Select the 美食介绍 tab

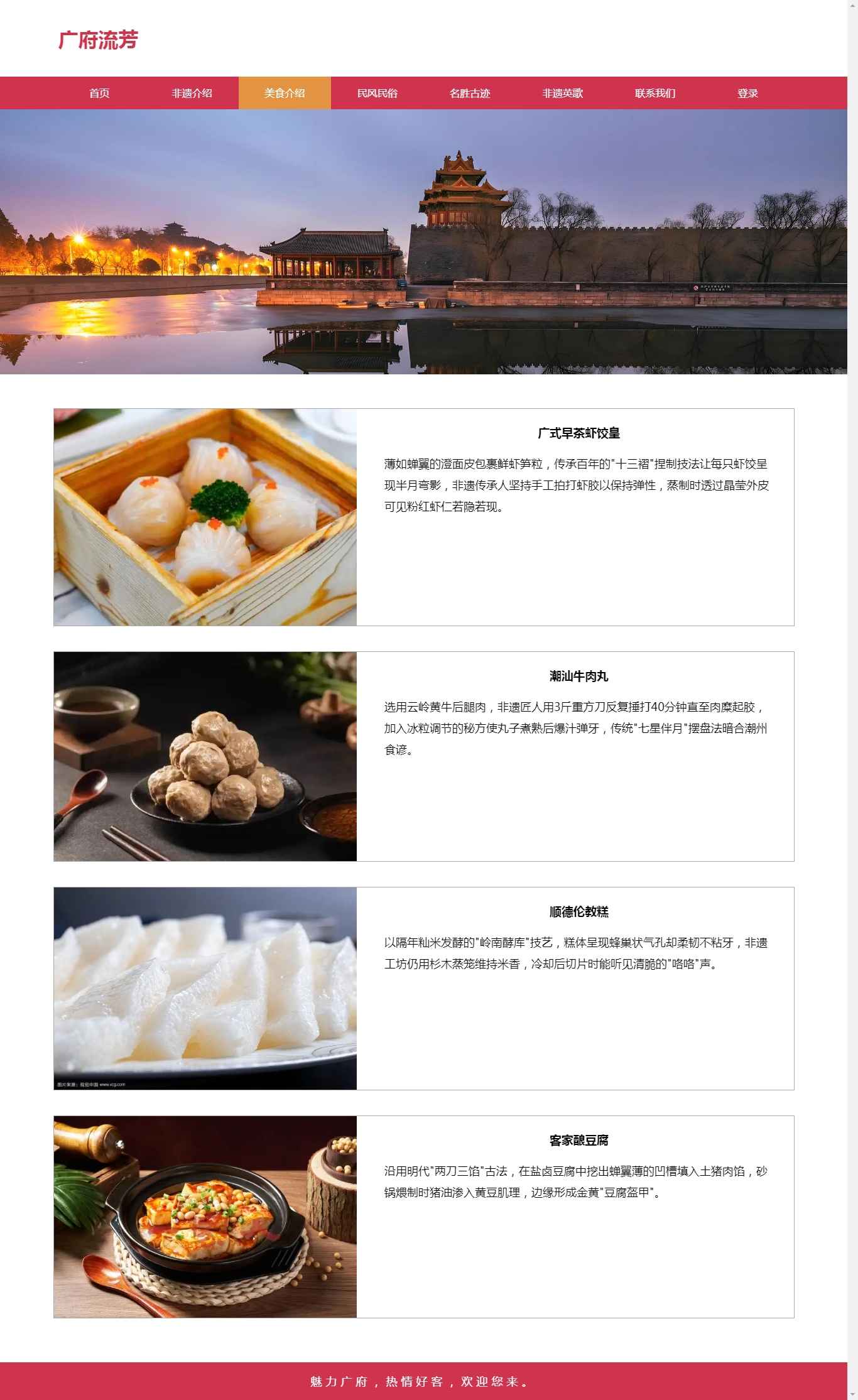285,93
